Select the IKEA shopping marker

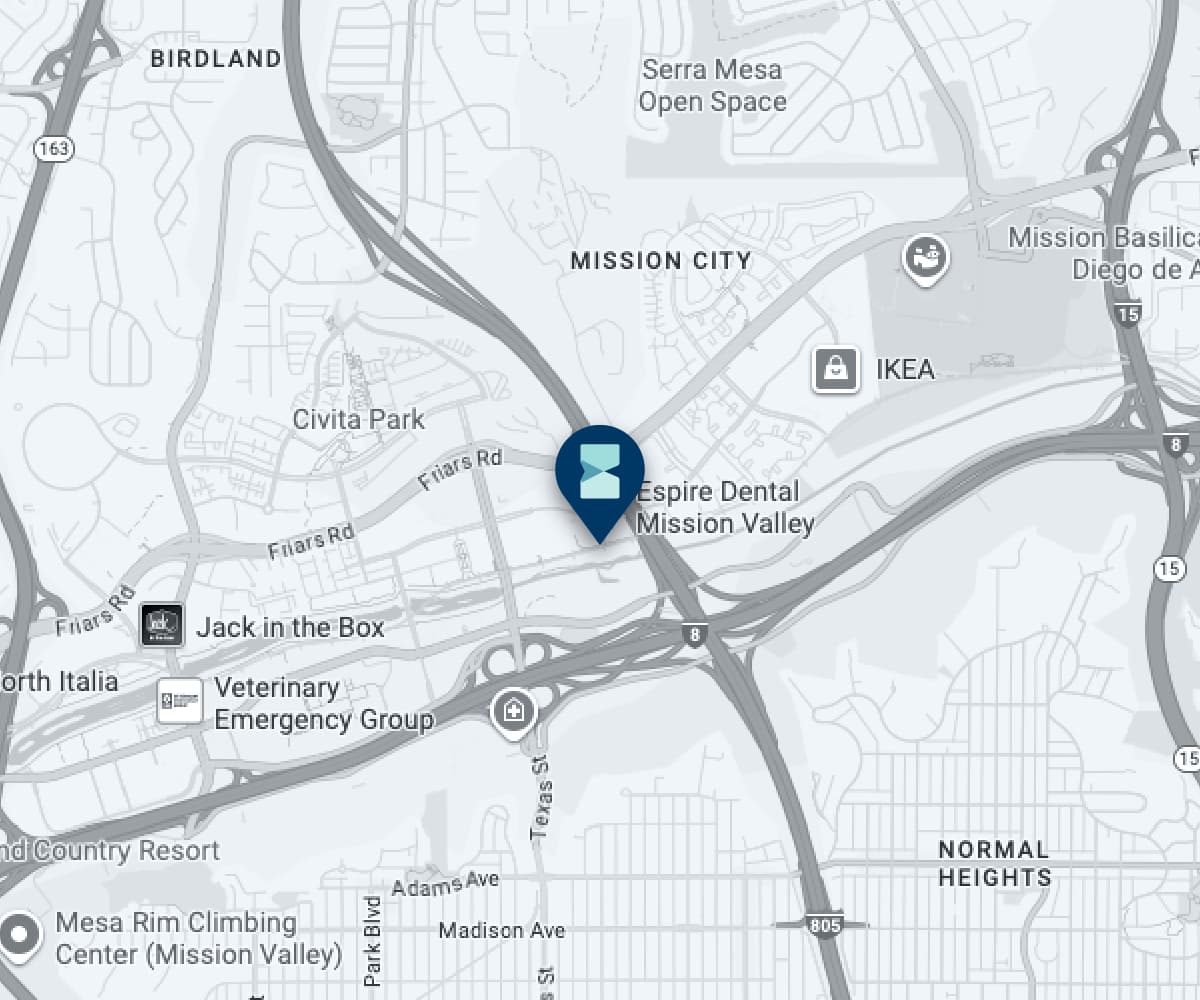point(835,369)
